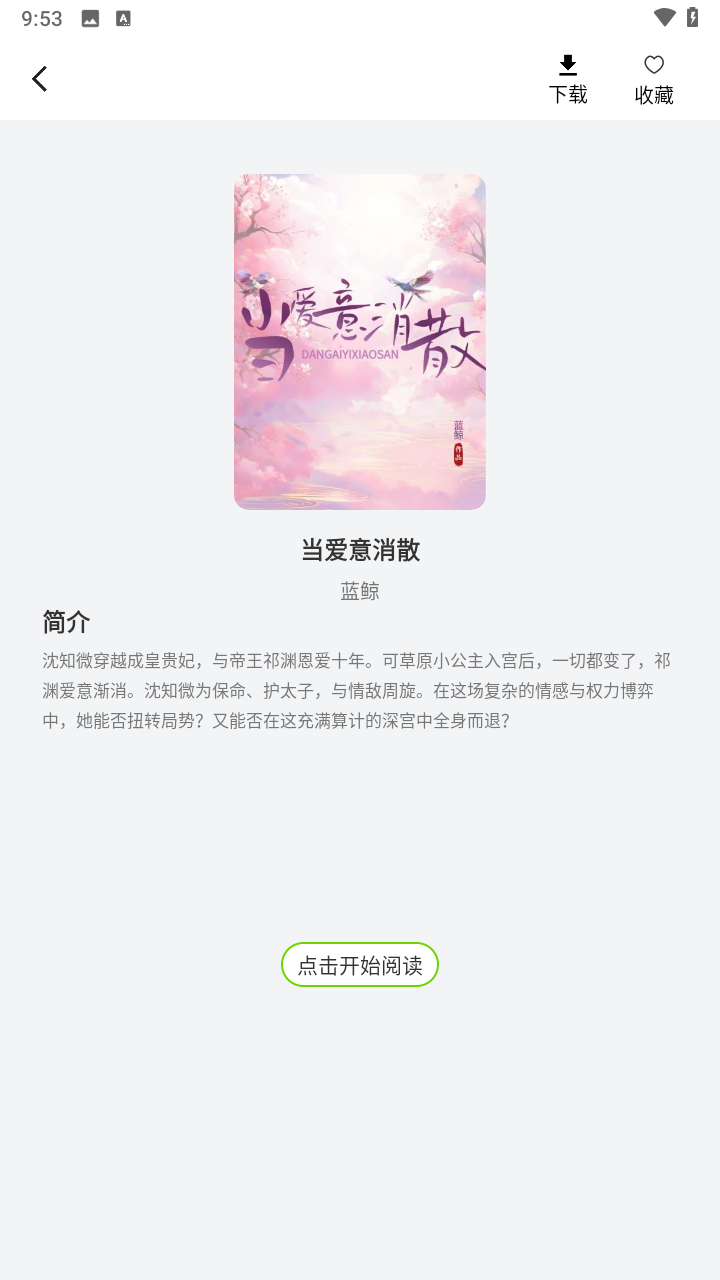Select the book title 当爱意消散

[360, 550]
